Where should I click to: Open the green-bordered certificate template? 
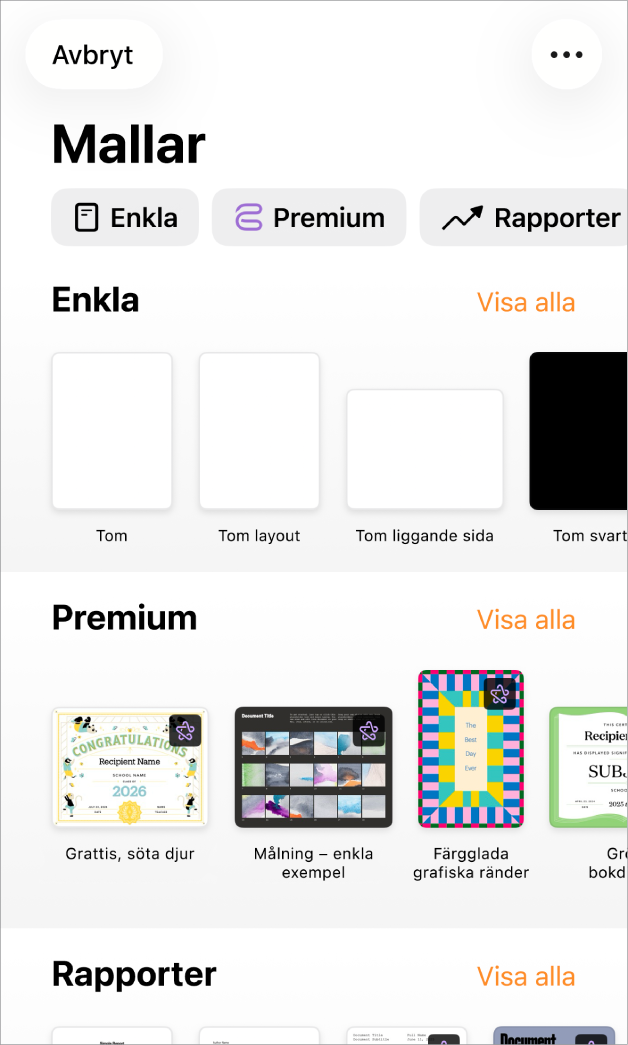pyautogui.click(x=589, y=768)
